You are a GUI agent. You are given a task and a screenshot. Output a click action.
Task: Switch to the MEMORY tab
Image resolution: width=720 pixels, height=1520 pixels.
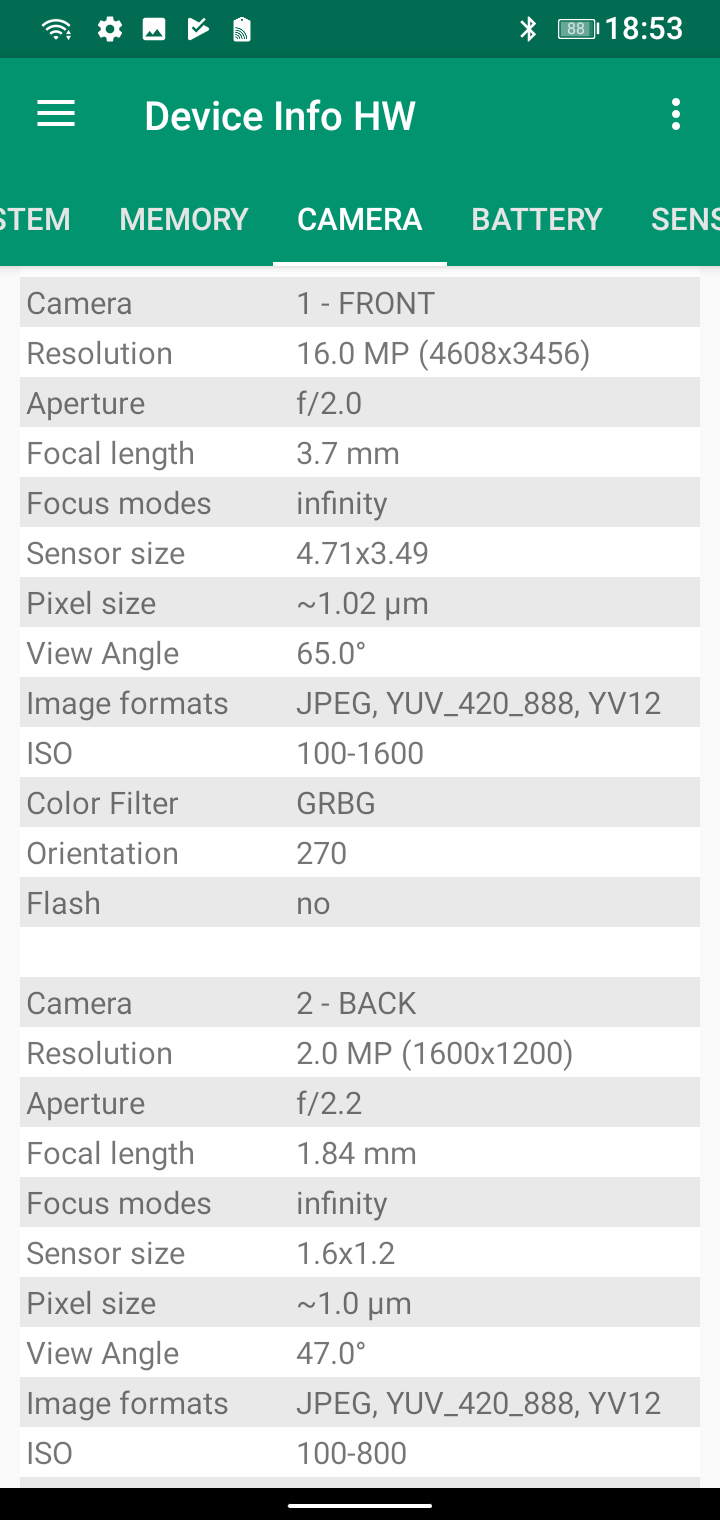[184, 219]
